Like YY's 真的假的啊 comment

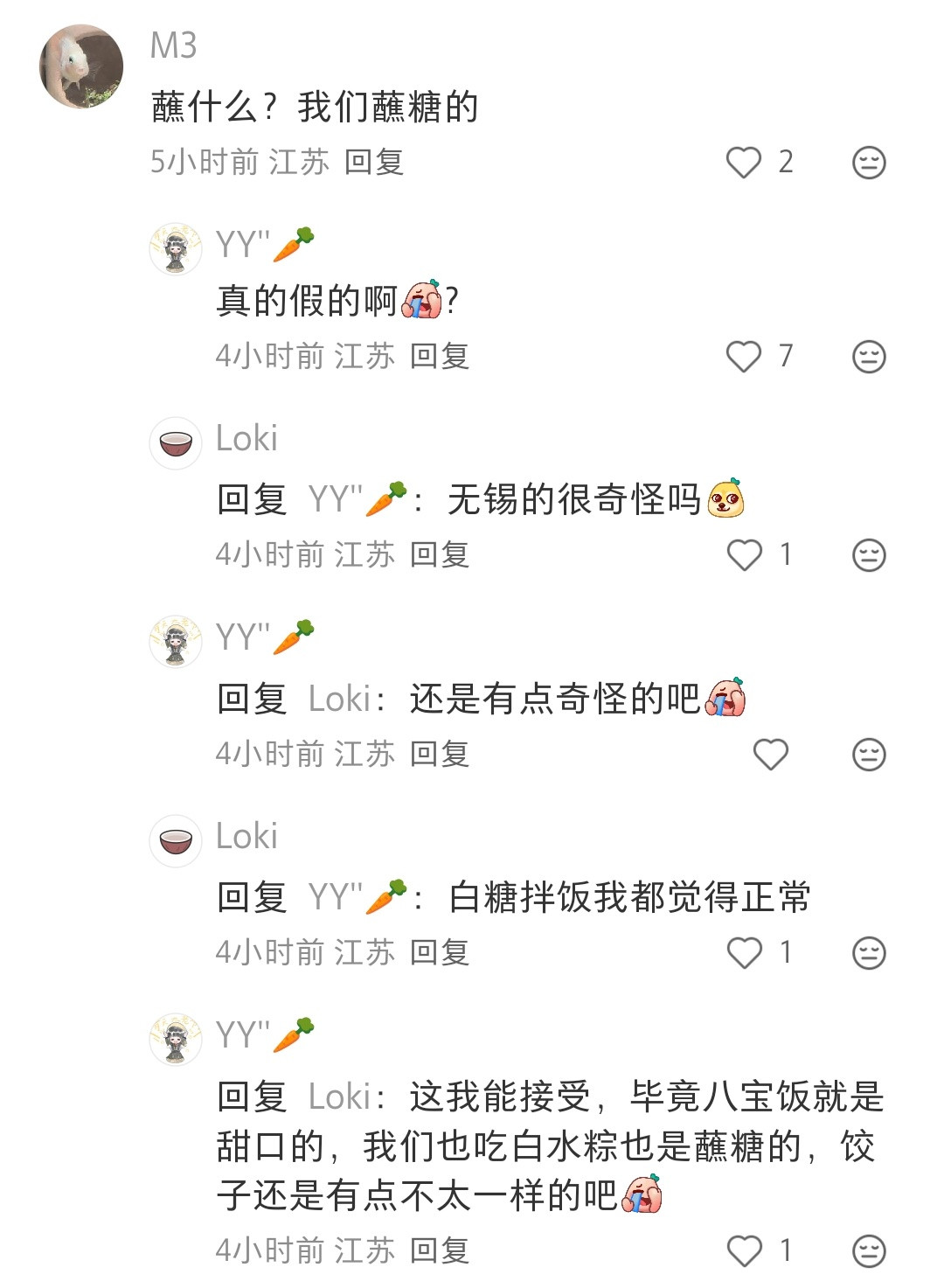tap(745, 357)
